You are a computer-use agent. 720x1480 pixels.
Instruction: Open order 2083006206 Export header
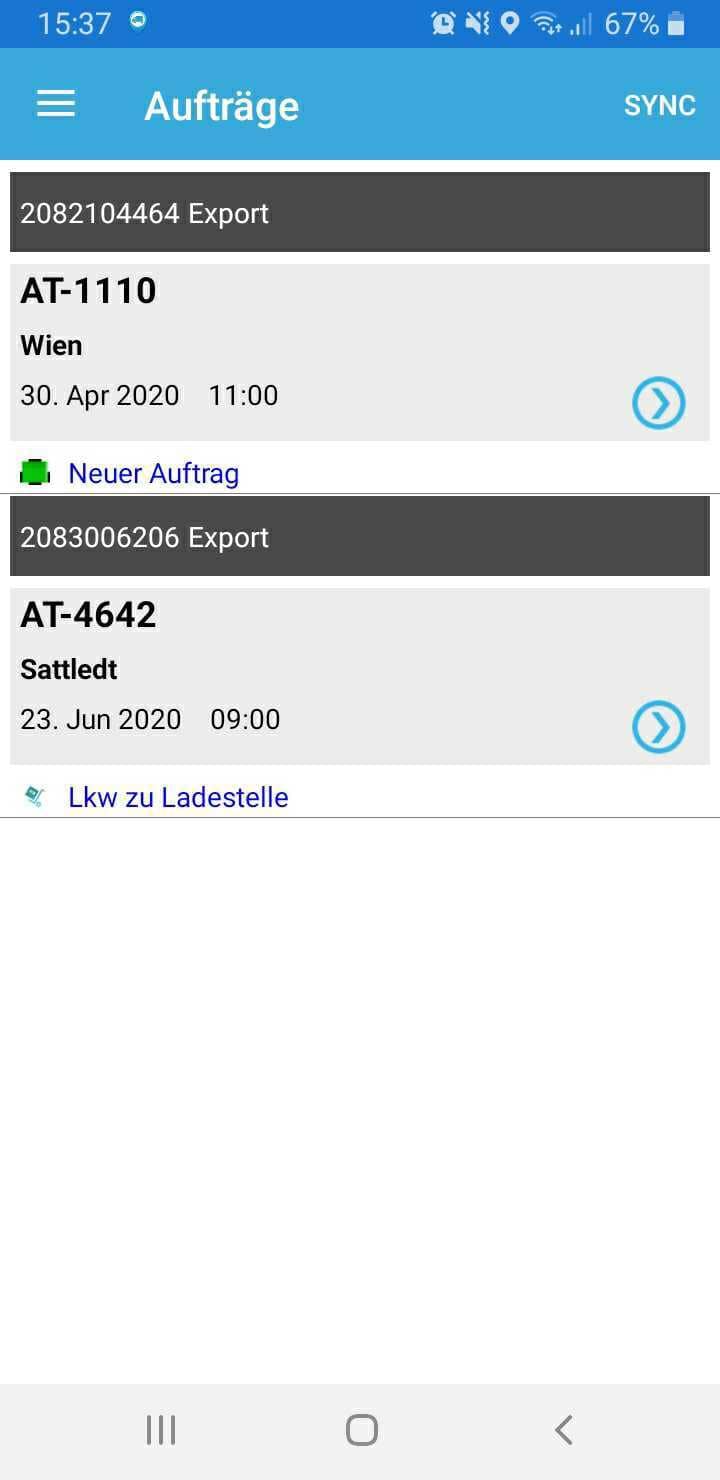[360, 536]
